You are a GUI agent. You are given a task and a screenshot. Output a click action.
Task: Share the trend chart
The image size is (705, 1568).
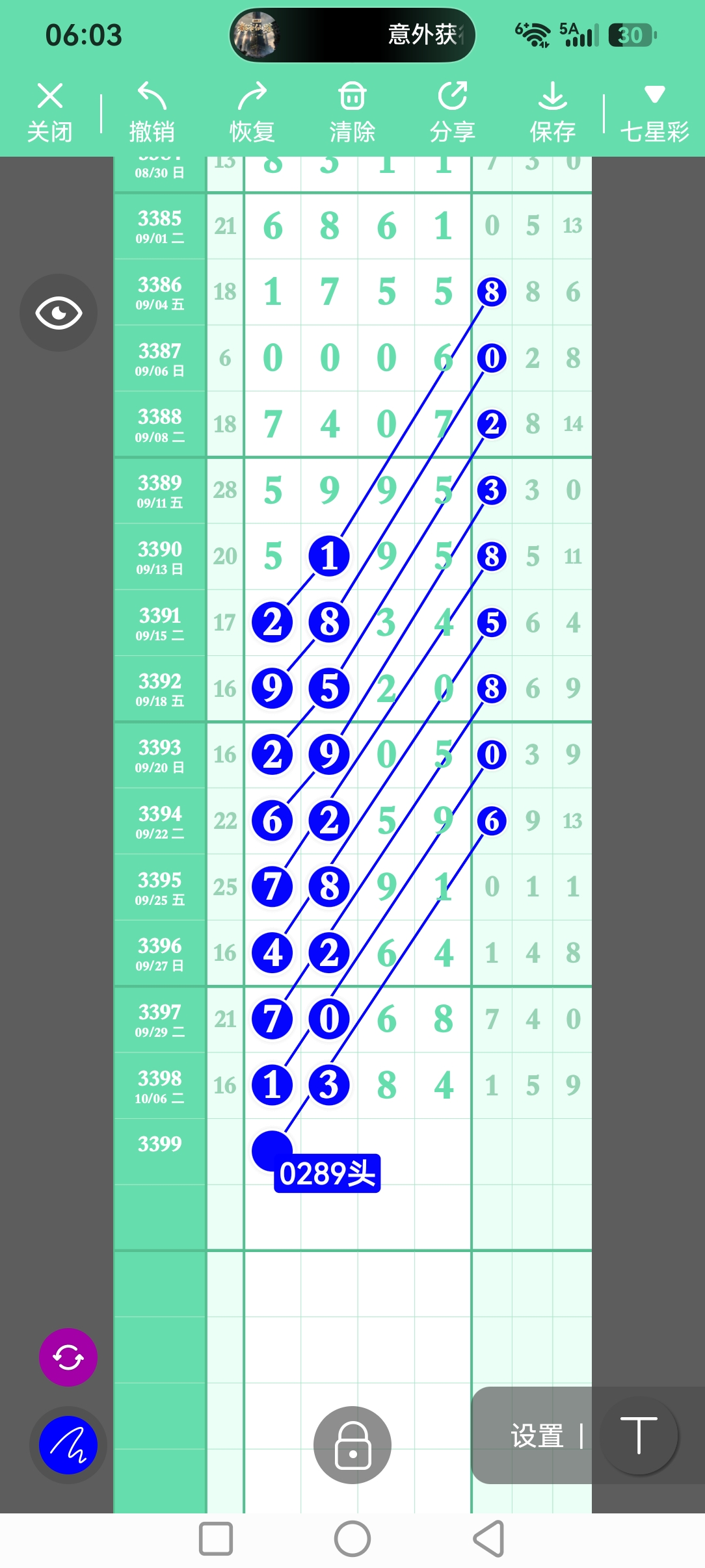click(x=453, y=112)
